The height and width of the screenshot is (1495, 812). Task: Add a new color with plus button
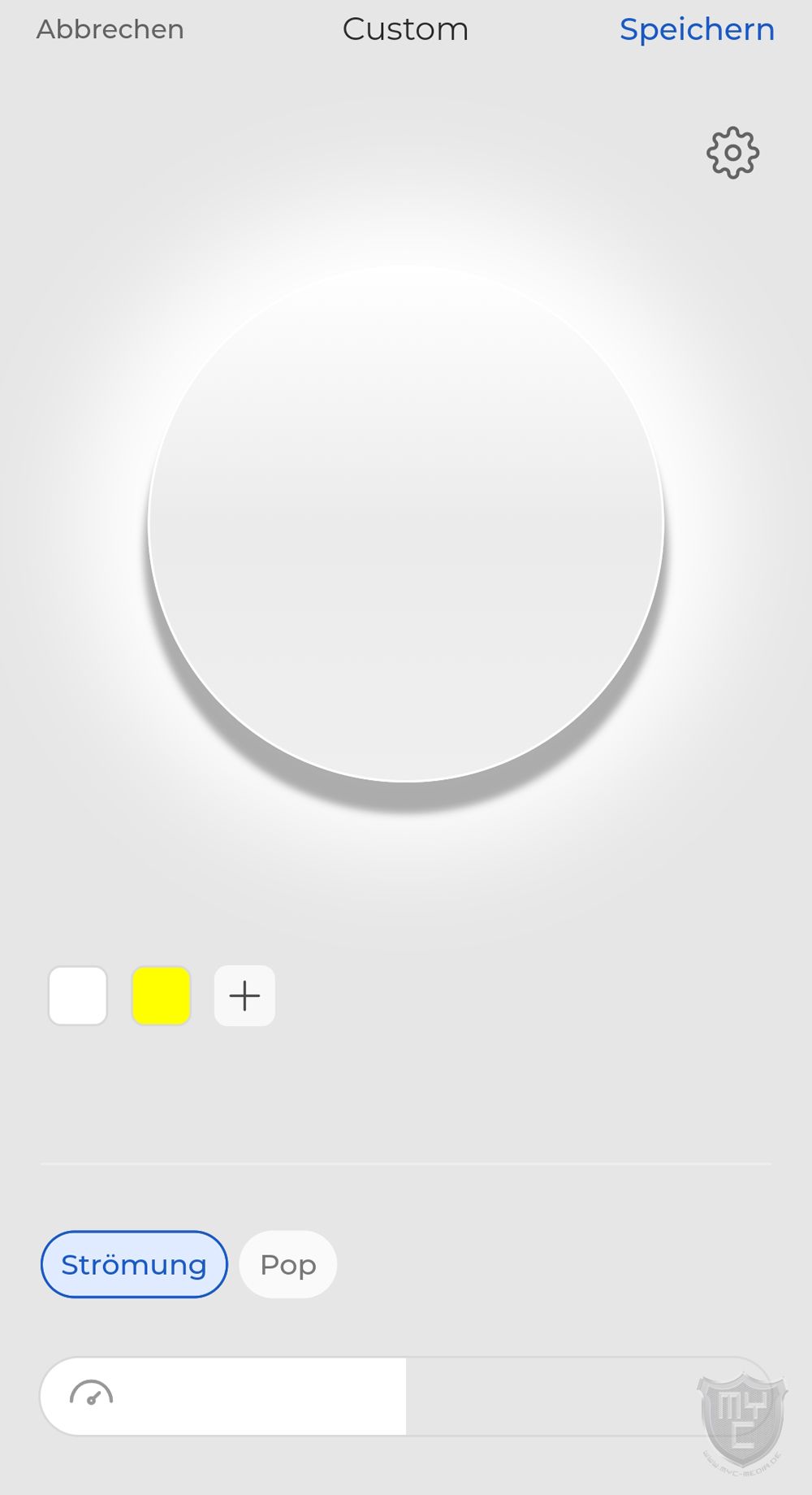(x=244, y=995)
